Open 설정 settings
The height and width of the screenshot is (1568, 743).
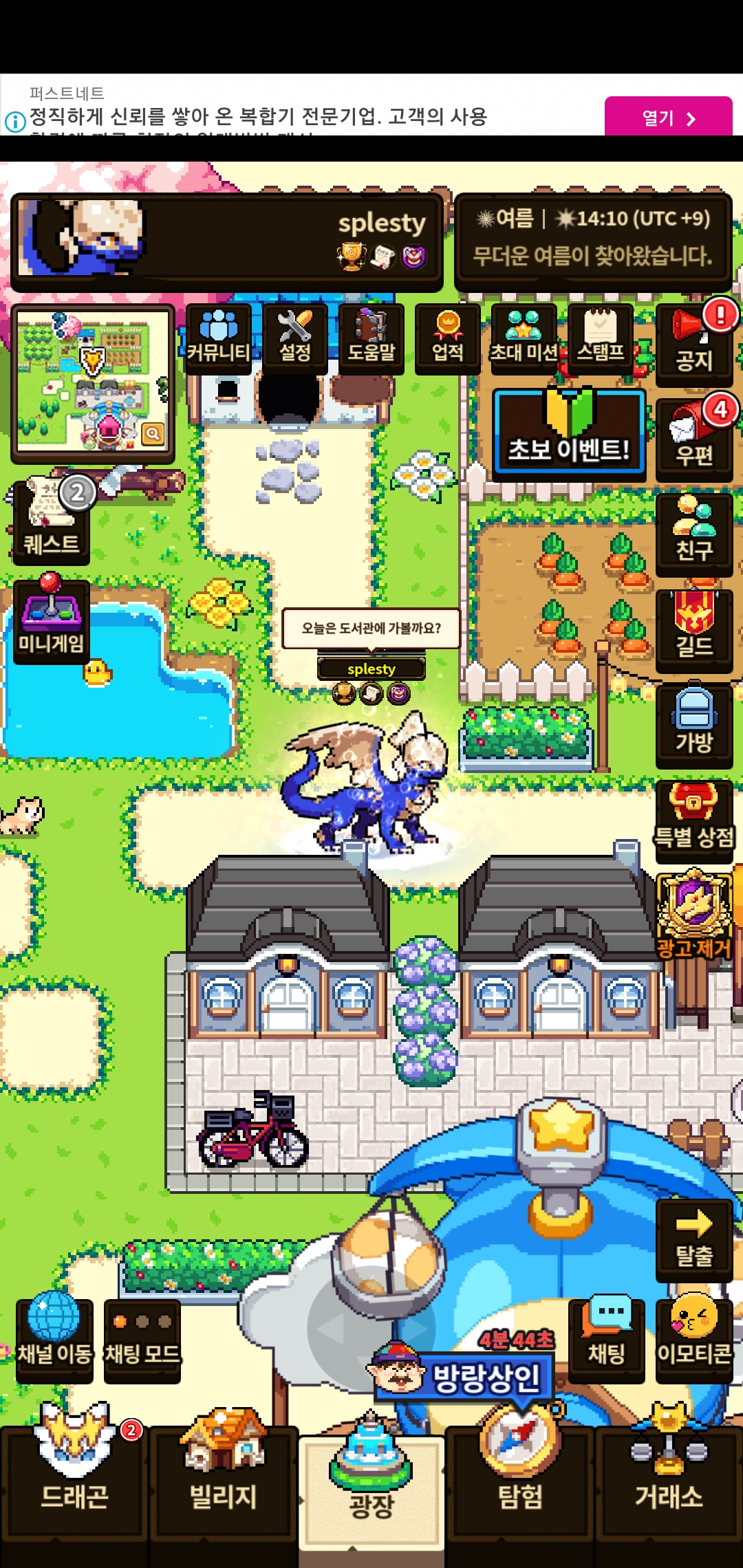coord(295,338)
